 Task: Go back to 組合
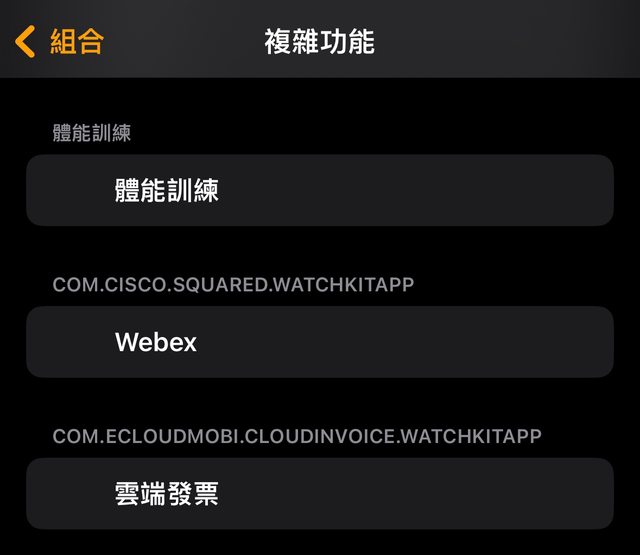60,41
